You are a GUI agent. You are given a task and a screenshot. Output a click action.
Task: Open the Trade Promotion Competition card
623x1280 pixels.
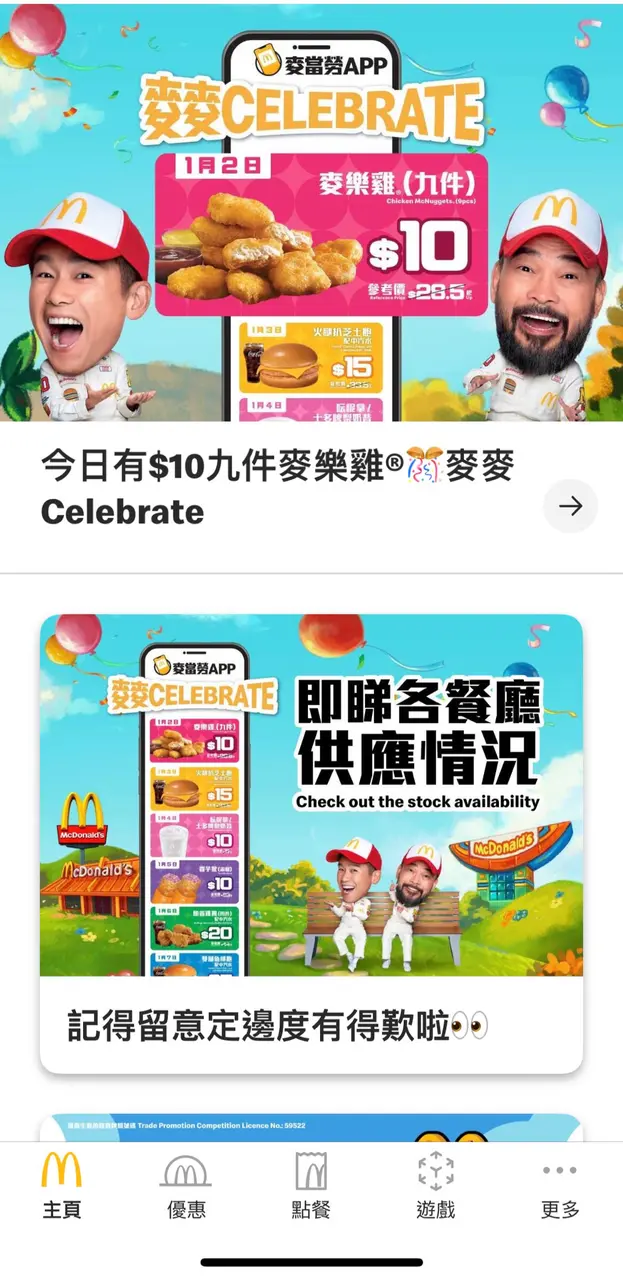311,1128
